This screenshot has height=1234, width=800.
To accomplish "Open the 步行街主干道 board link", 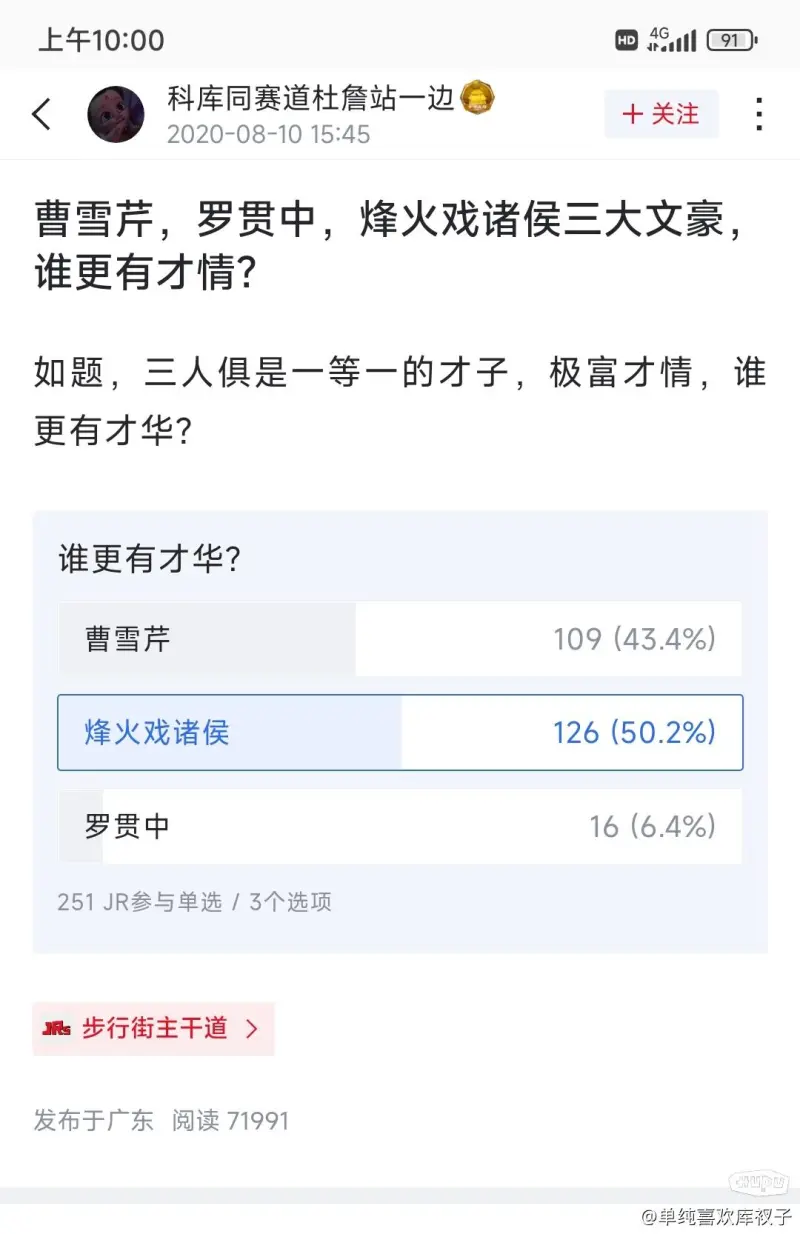I will coord(153,1028).
